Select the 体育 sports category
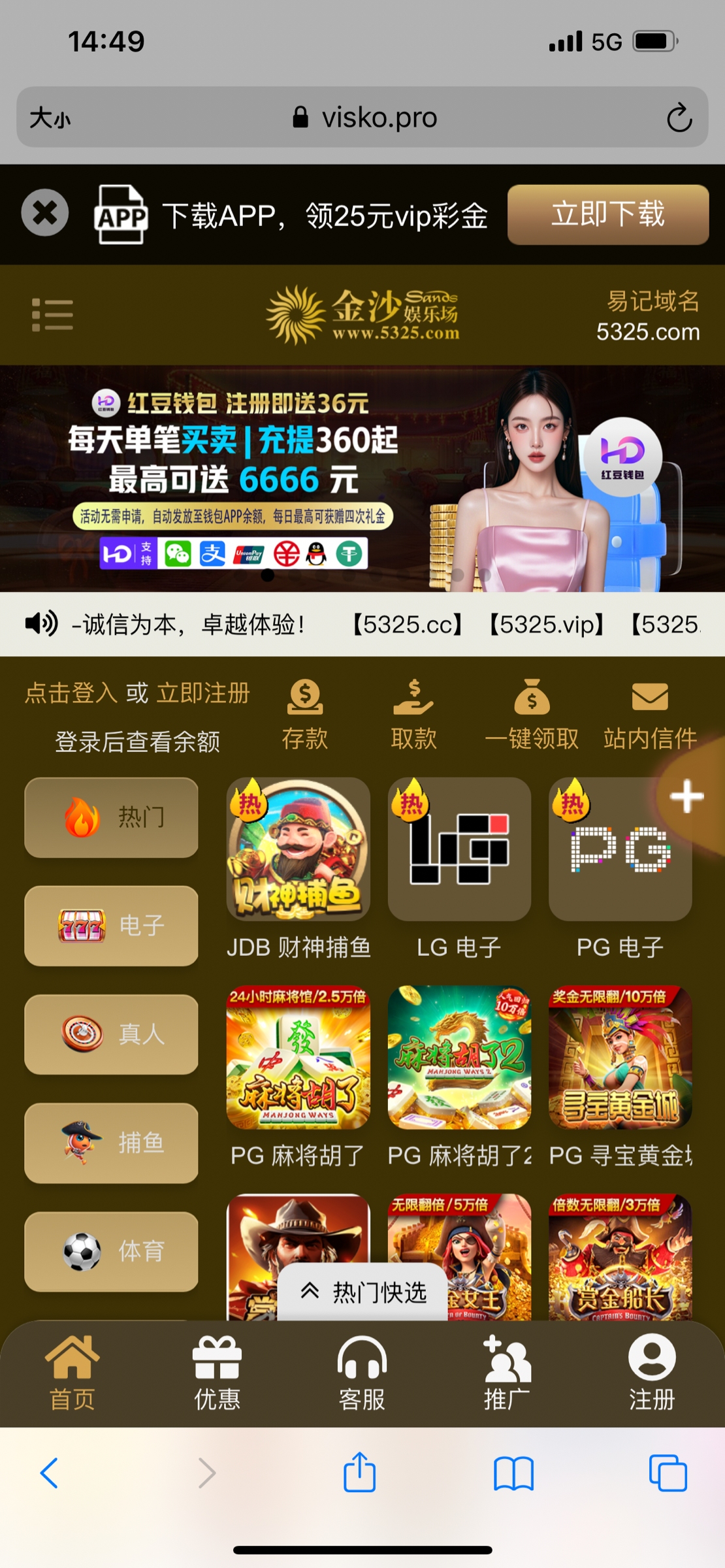 click(x=111, y=1251)
